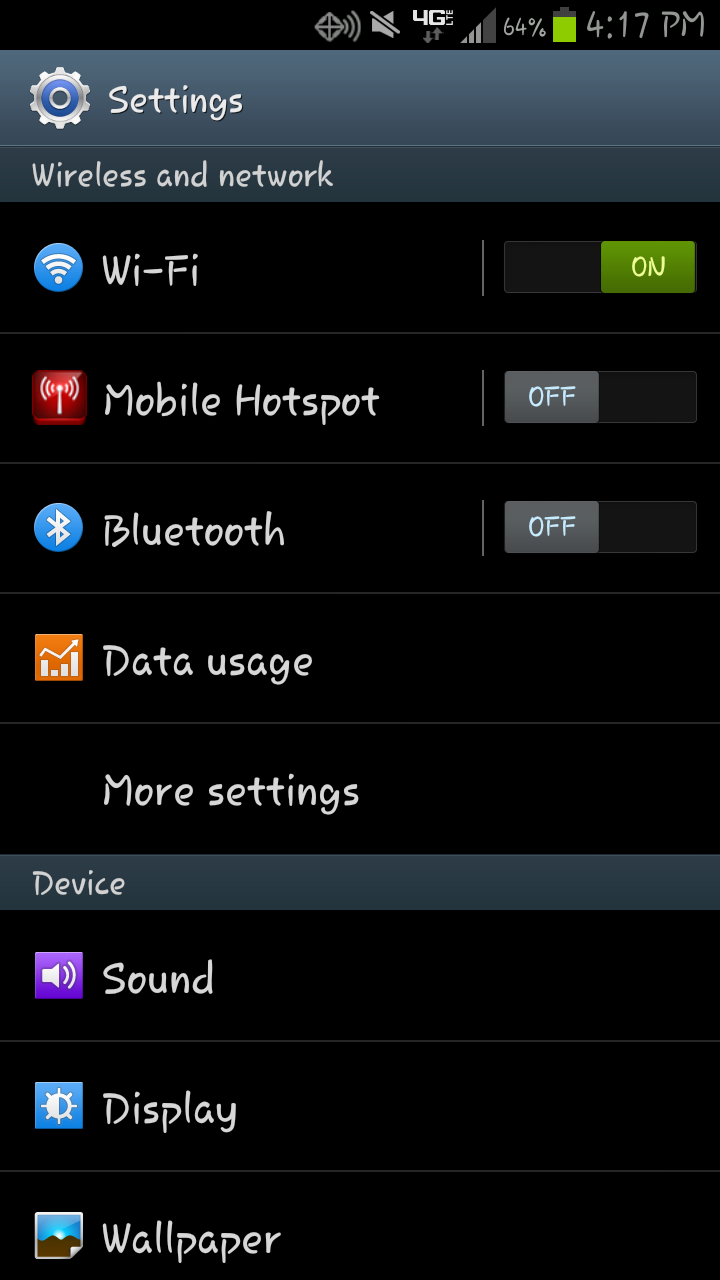Screen dimensions: 720x1280
Task: Open Mobile Hotspot settings row
Action: 240,398
